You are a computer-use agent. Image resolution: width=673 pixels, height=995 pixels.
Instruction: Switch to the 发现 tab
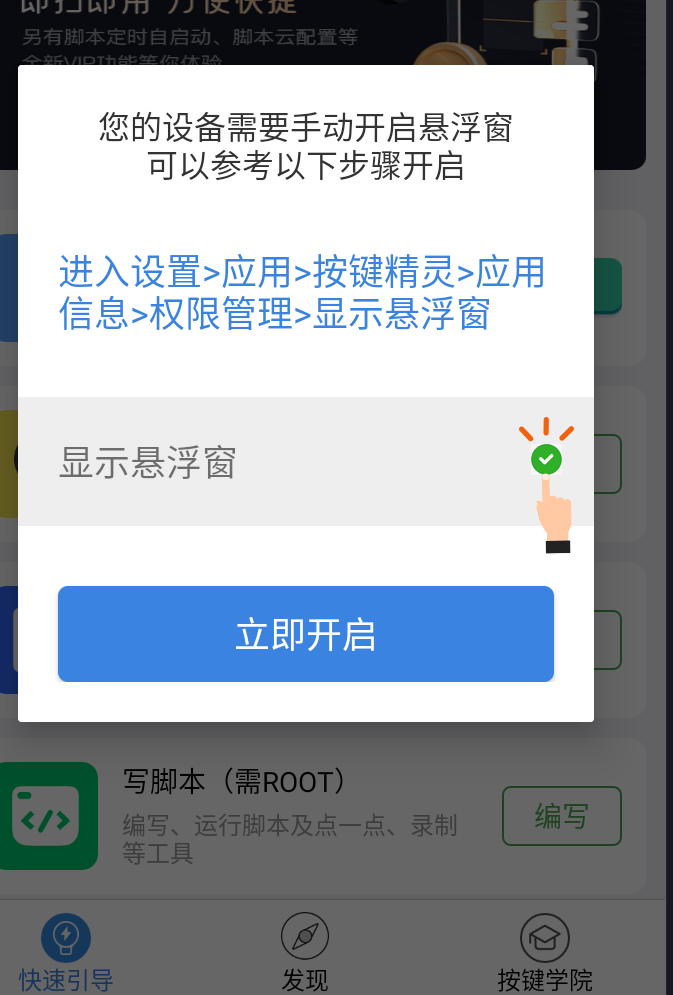click(305, 953)
